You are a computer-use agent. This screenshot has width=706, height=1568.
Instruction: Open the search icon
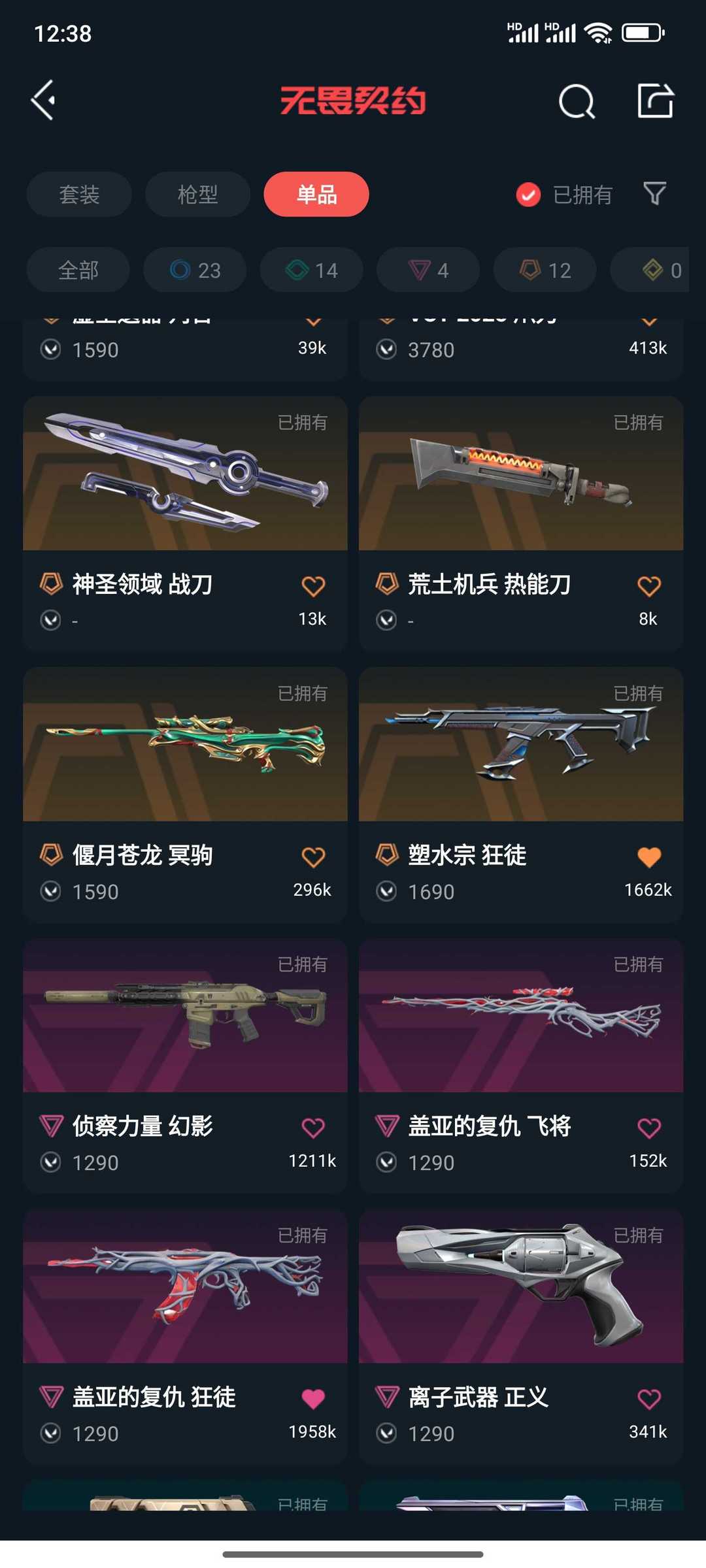(x=577, y=101)
